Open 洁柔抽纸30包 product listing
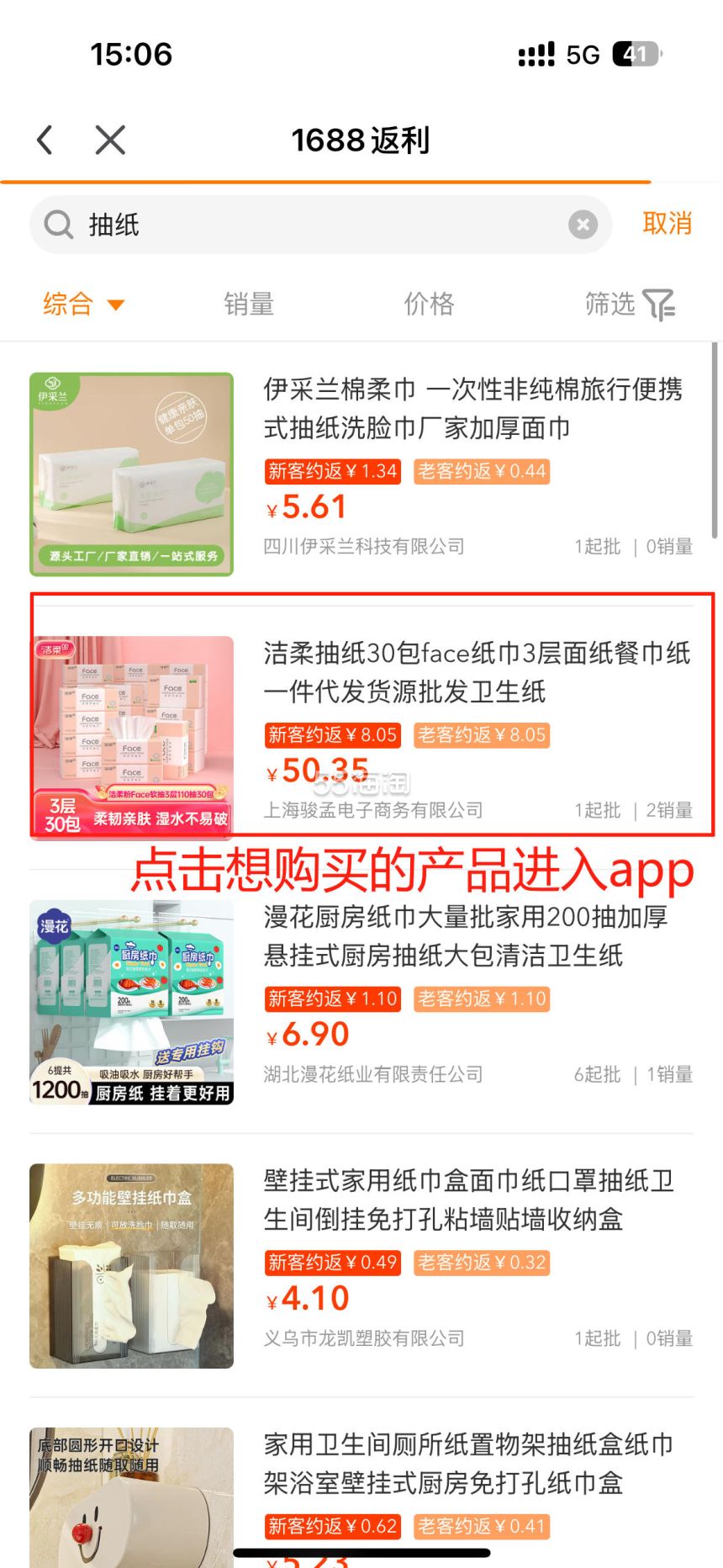The width and height of the screenshot is (723, 1568). click(x=475, y=672)
